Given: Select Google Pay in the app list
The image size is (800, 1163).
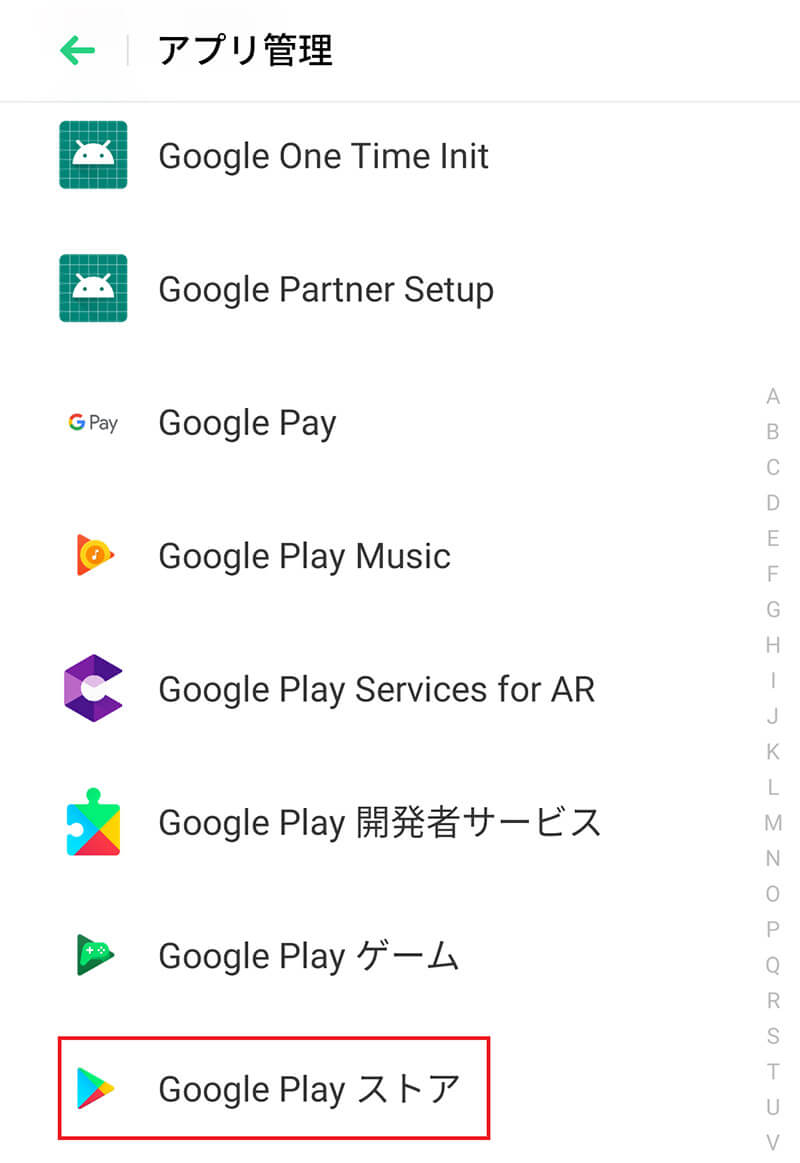Looking at the screenshot, I should (247, 423).
